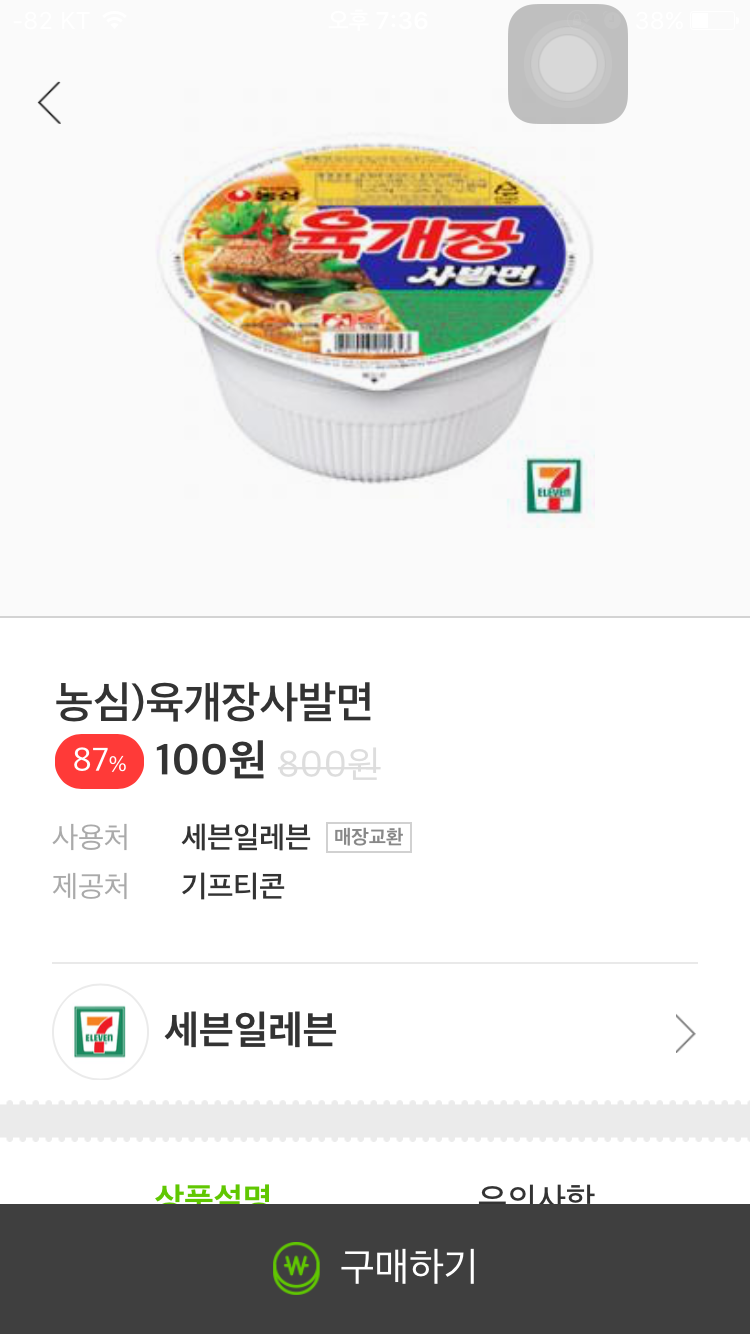Switch to the 상품설명 tab
The image size is (750, 1334).
[x=213, y=1192]
